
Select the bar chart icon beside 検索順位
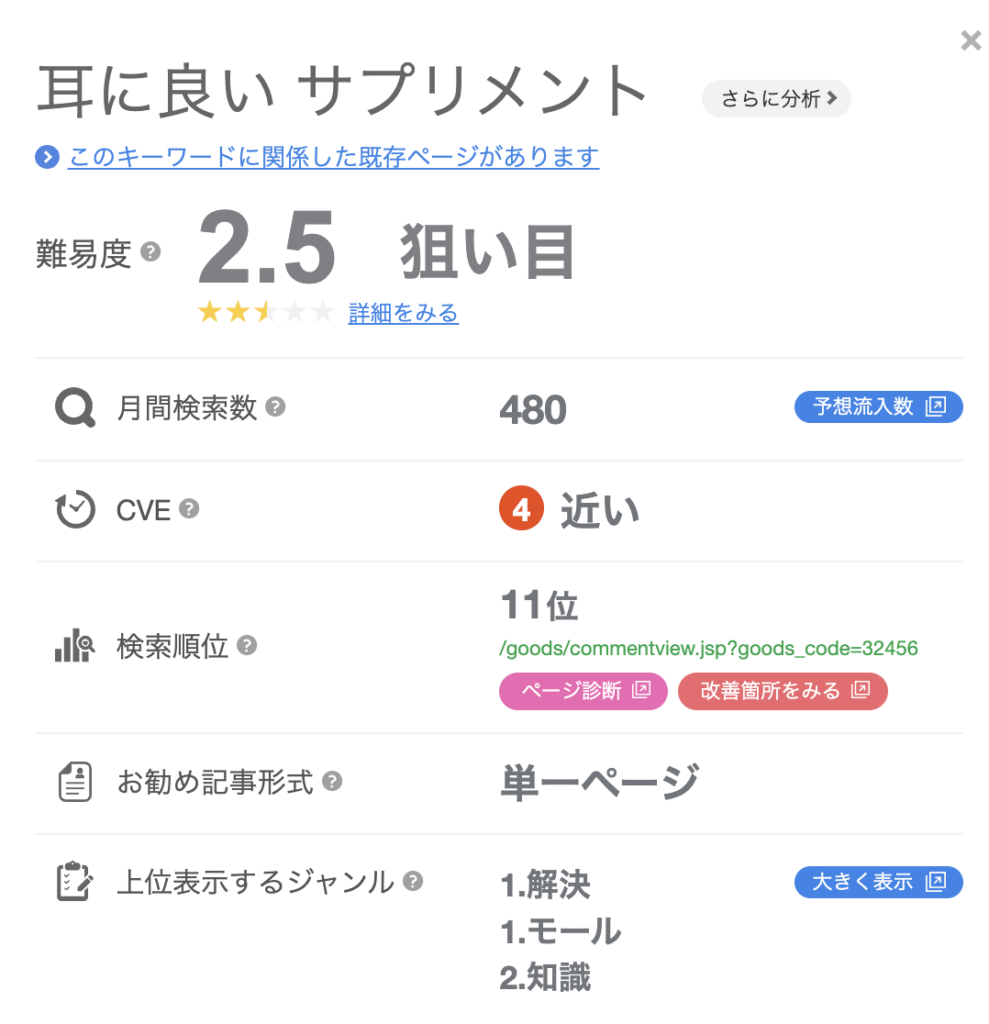(74, 646)
